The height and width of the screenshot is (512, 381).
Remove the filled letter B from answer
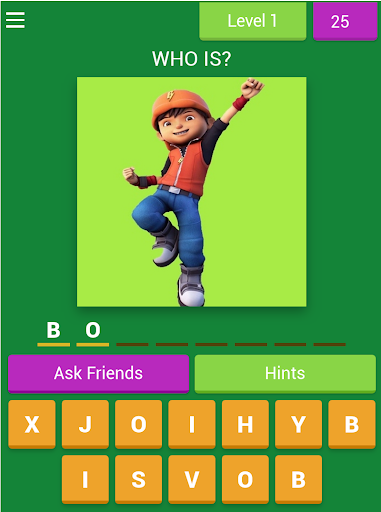(x=53, y=332)
